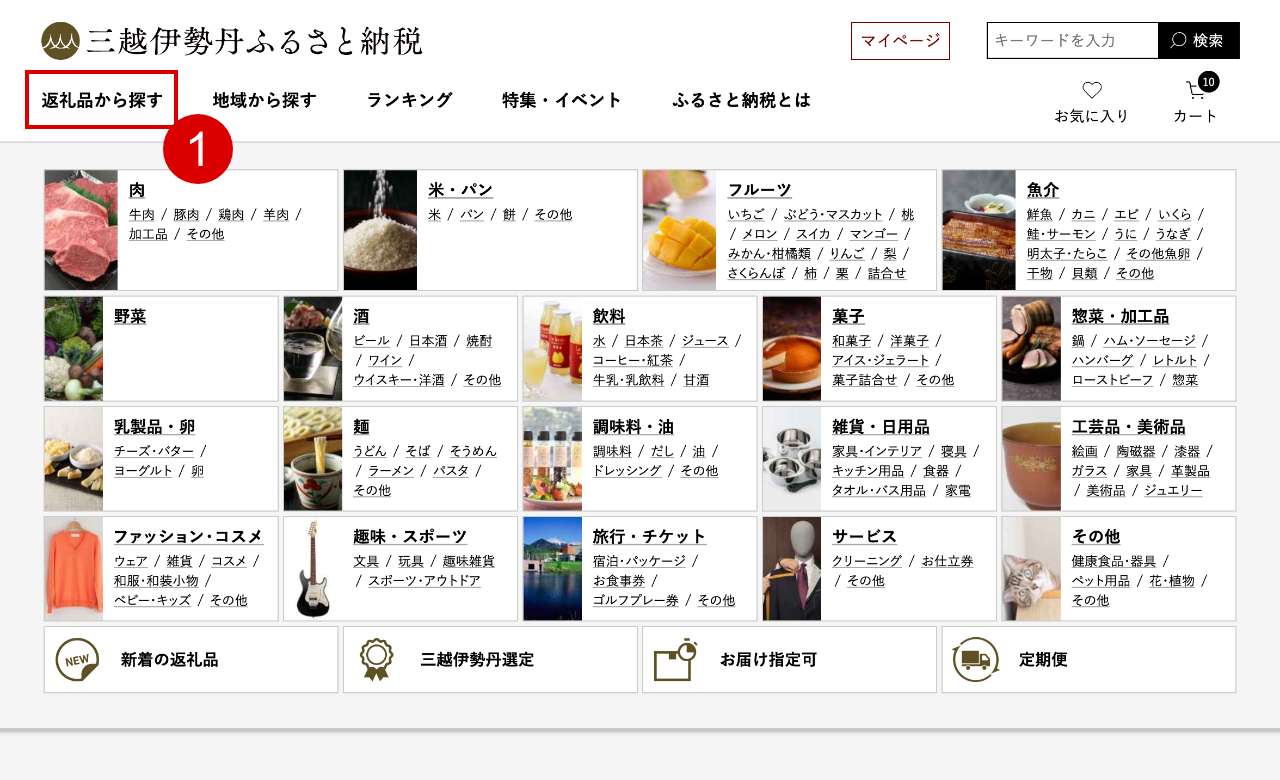Open 新着の返礼品 card

click(191, 660)
